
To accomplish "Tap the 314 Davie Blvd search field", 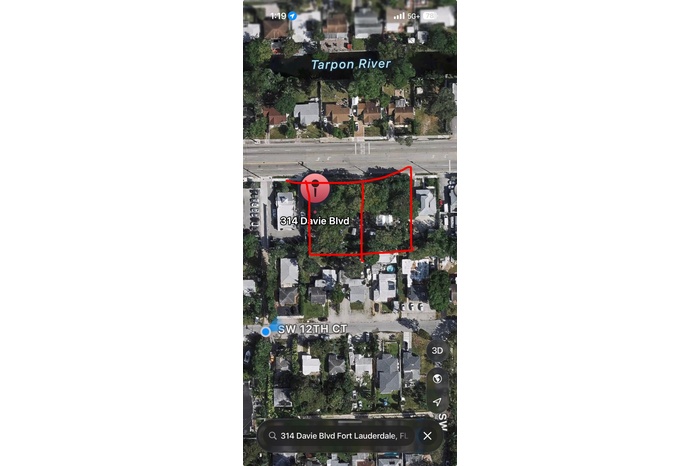I will tap(340, 436).
